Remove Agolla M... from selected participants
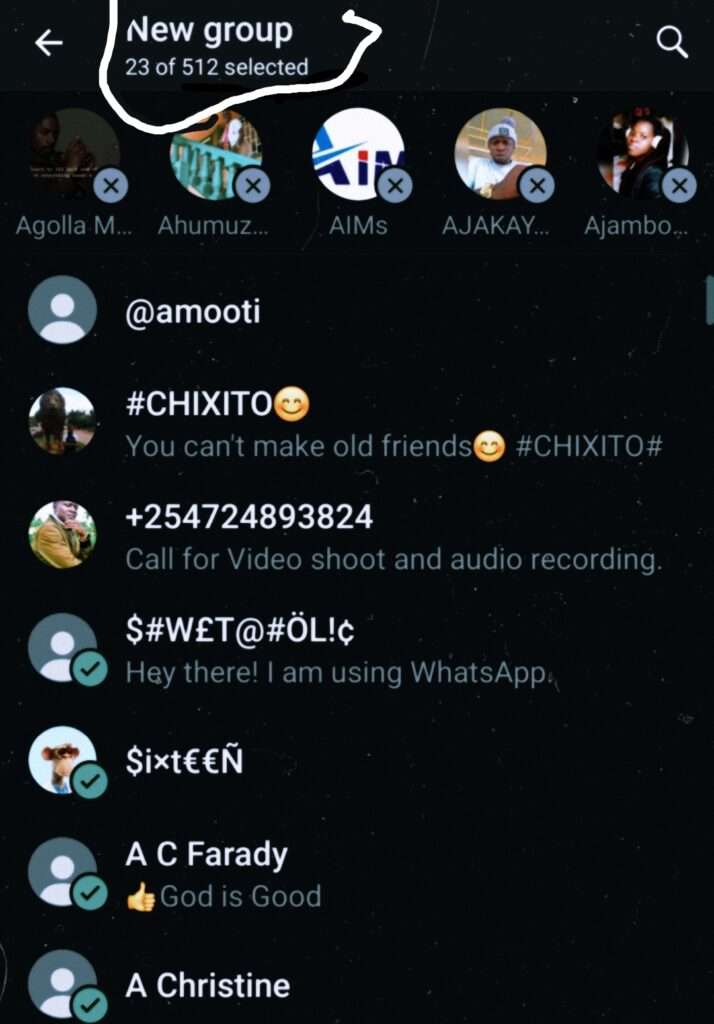This screenshot has height=1024, width=714. 111,186
